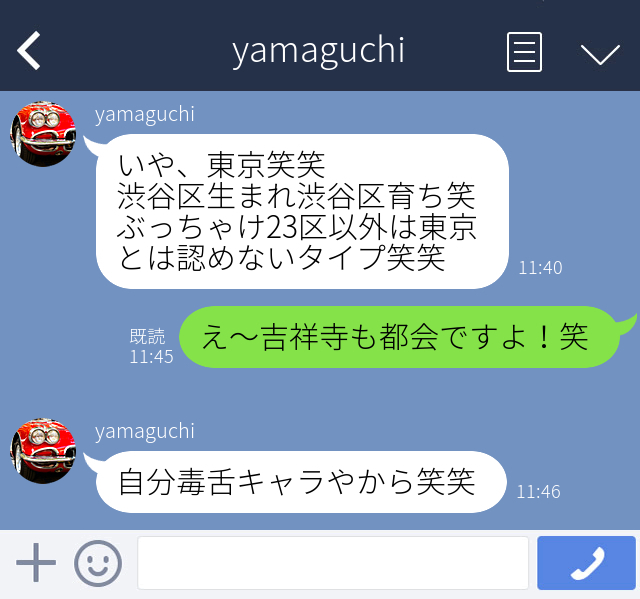The height and width of the screenshot is (599, 640).
Task: Go back from the yamaguchi chat
Action: click(x=30, y=51)
